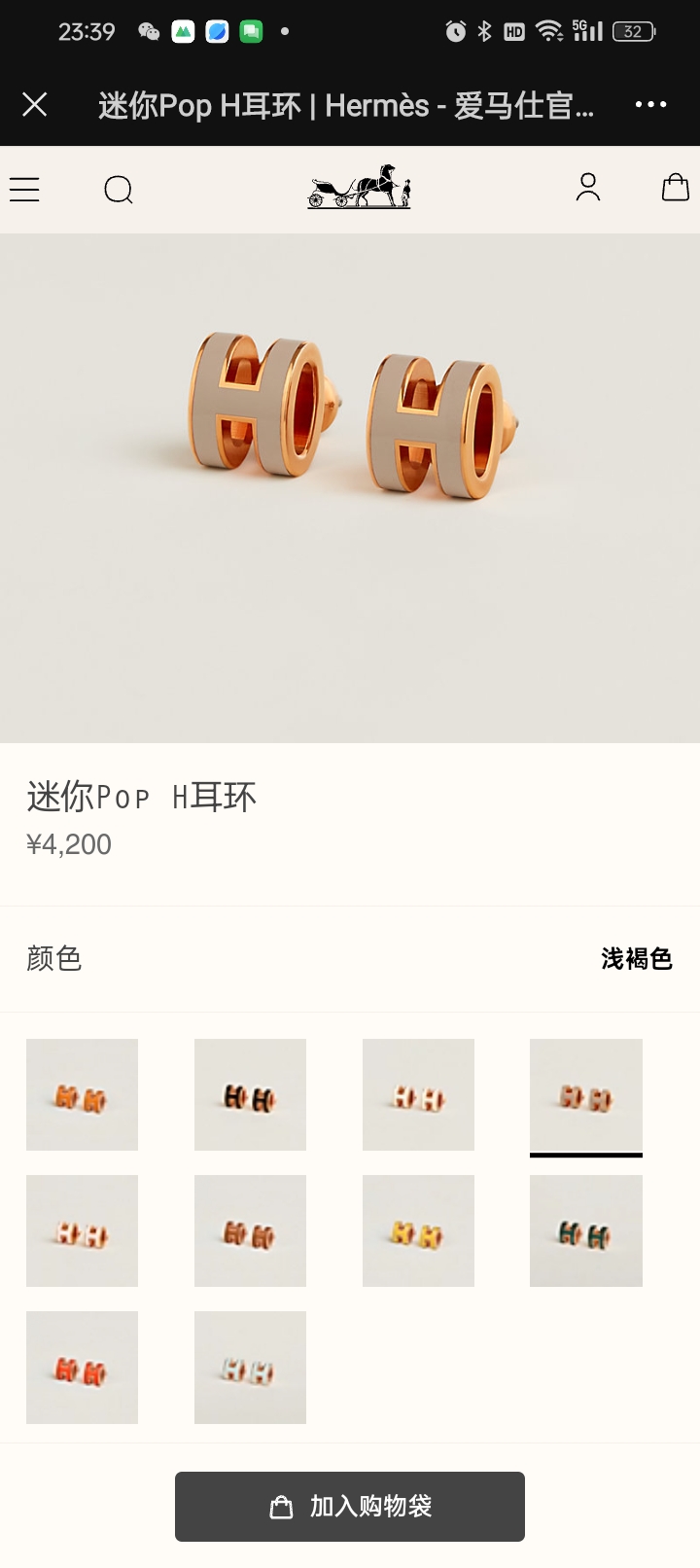Select the orange earrings color swatch
700x1568 pixels.
(82, 1094)
